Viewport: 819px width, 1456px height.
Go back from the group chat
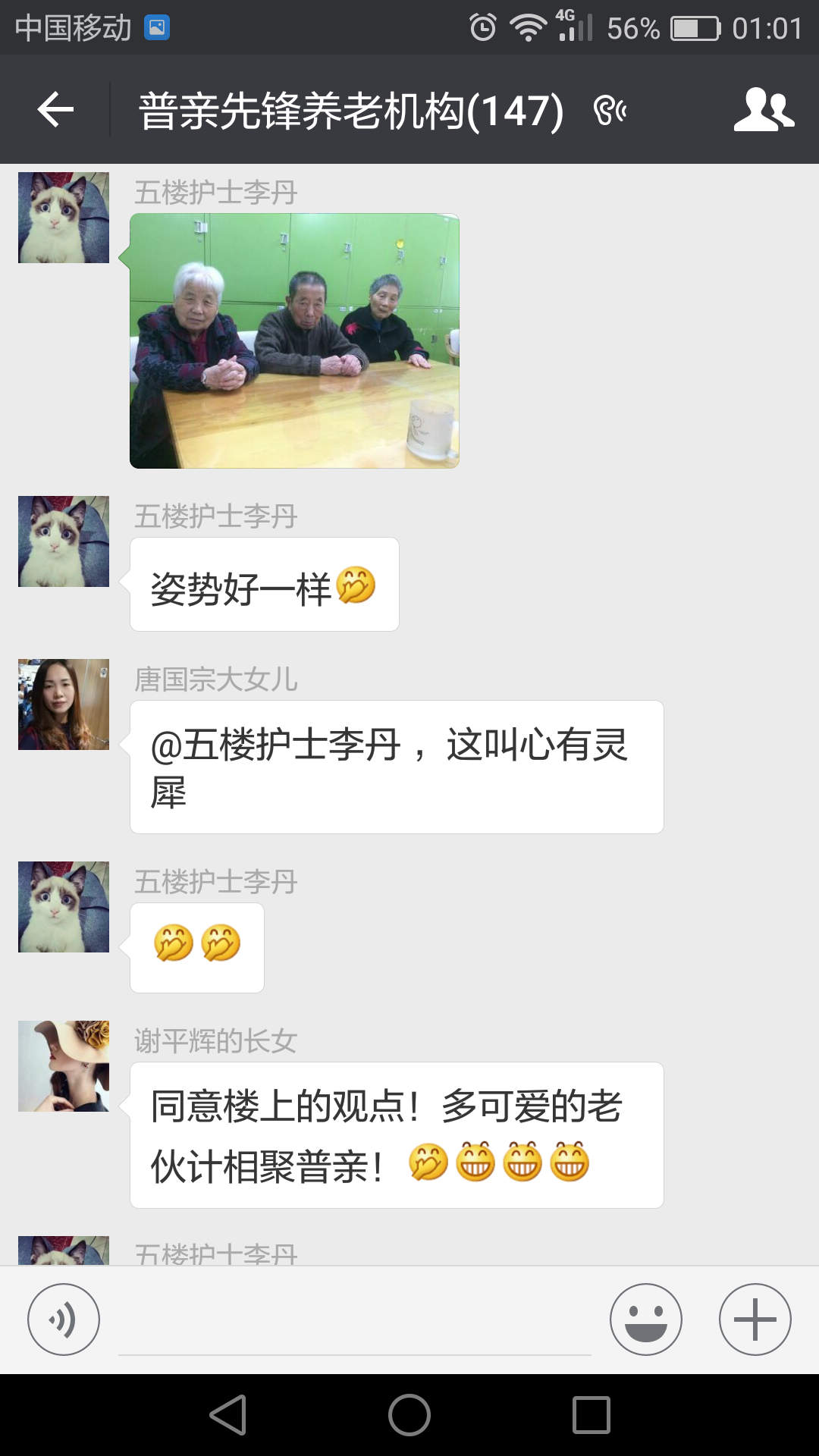[55, 110]
